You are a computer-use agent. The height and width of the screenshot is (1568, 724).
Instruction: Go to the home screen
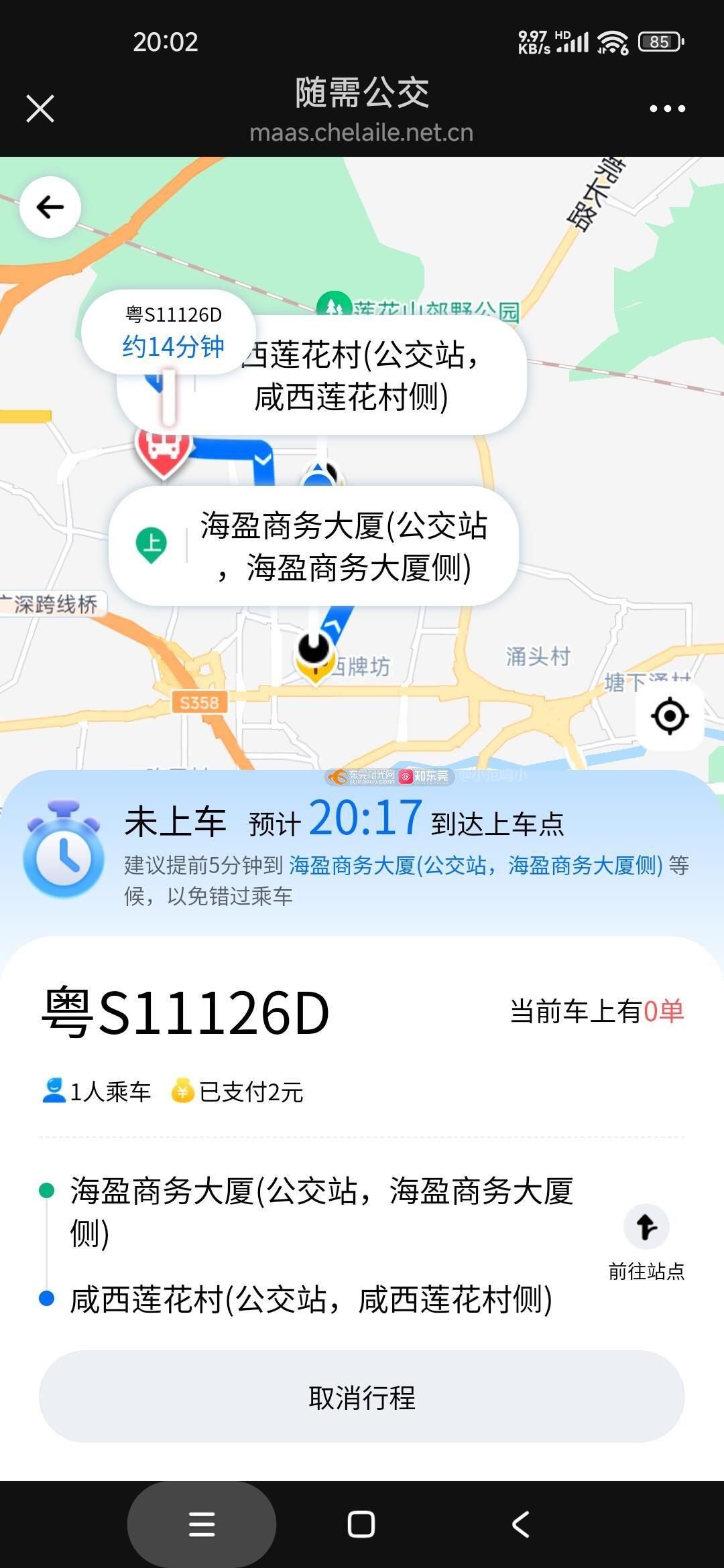pos(361,1524)
